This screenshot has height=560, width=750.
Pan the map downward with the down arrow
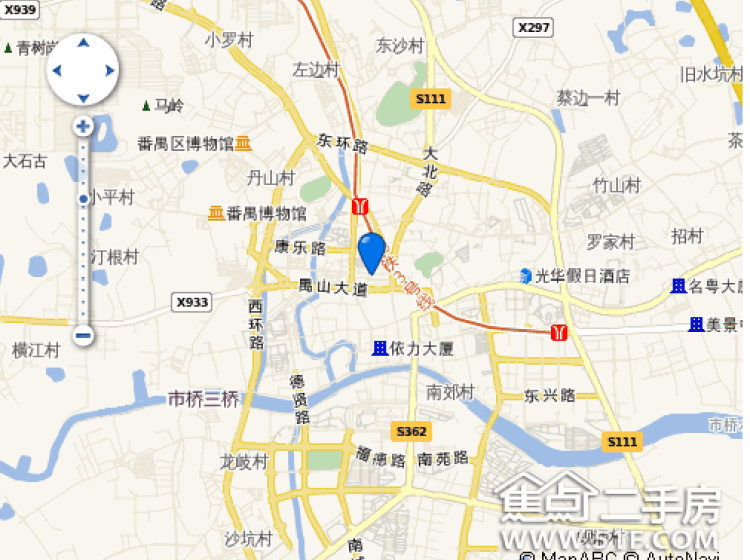pos(83,97)
